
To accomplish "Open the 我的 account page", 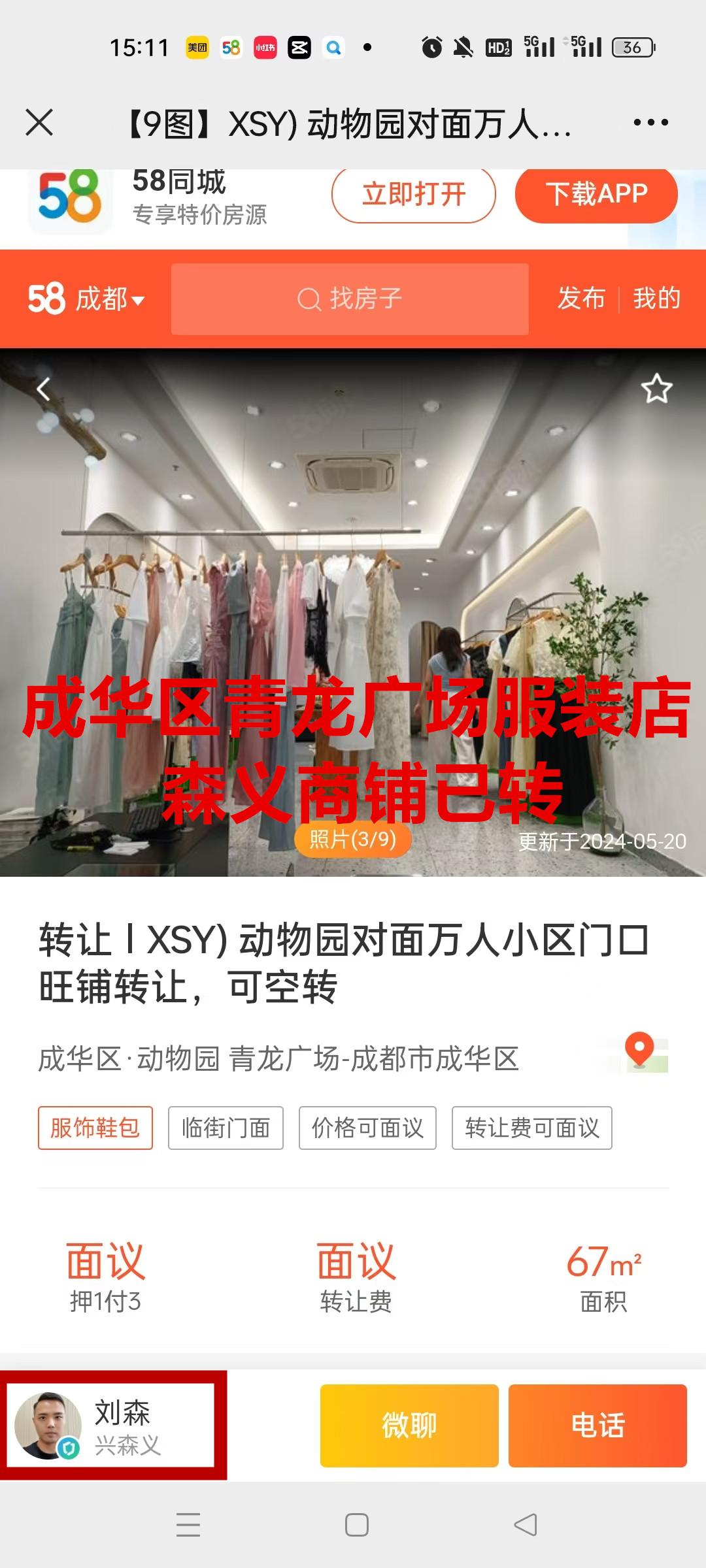I will pyautogui.click(x=656, y=299).
